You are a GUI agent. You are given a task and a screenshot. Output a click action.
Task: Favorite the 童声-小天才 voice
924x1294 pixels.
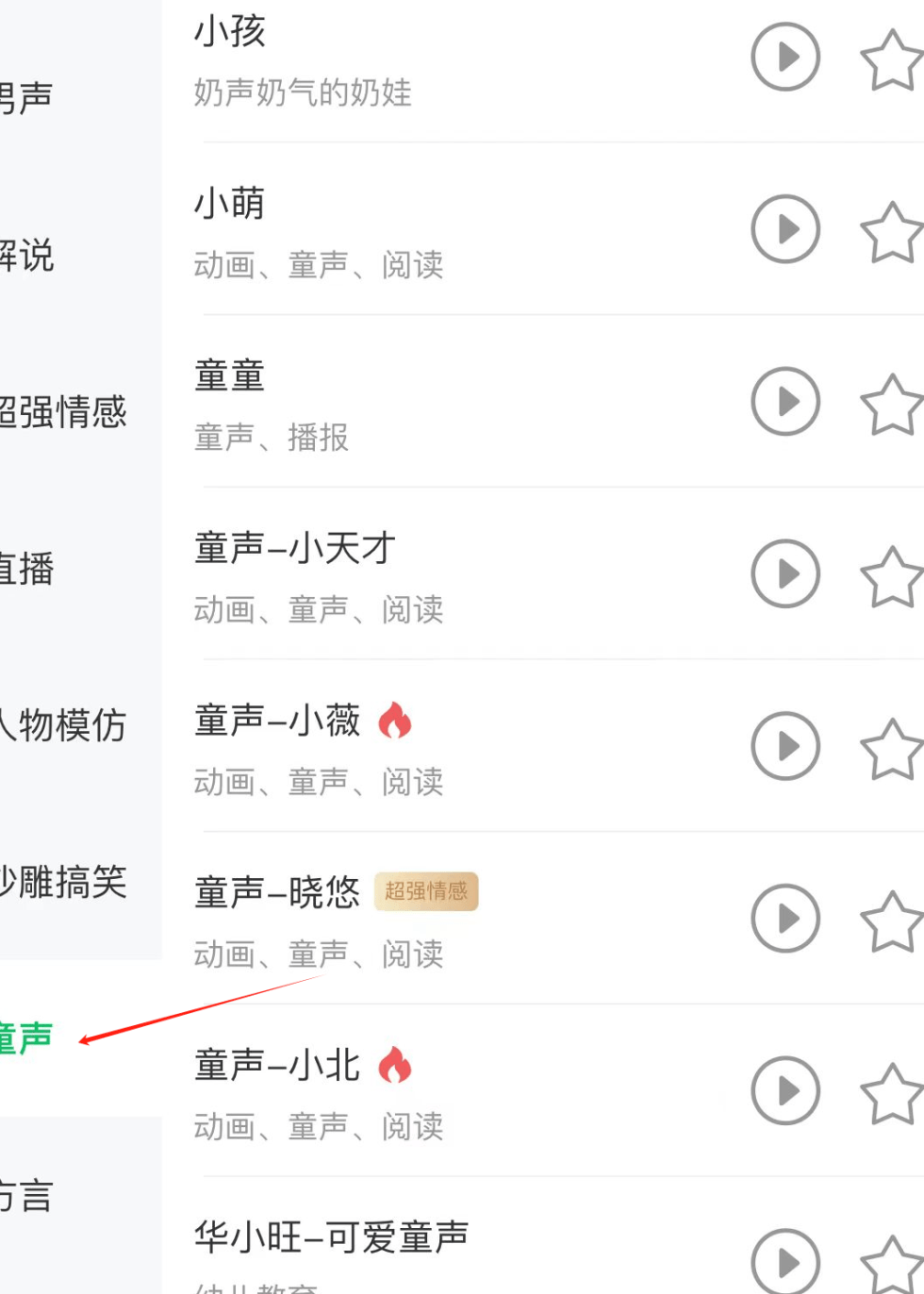coord(891,575)
